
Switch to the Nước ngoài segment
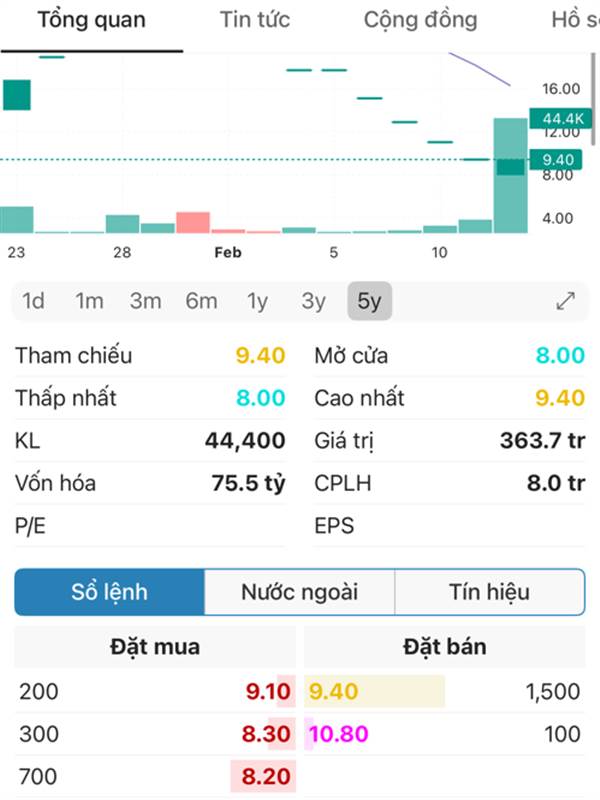coord(299,592)
